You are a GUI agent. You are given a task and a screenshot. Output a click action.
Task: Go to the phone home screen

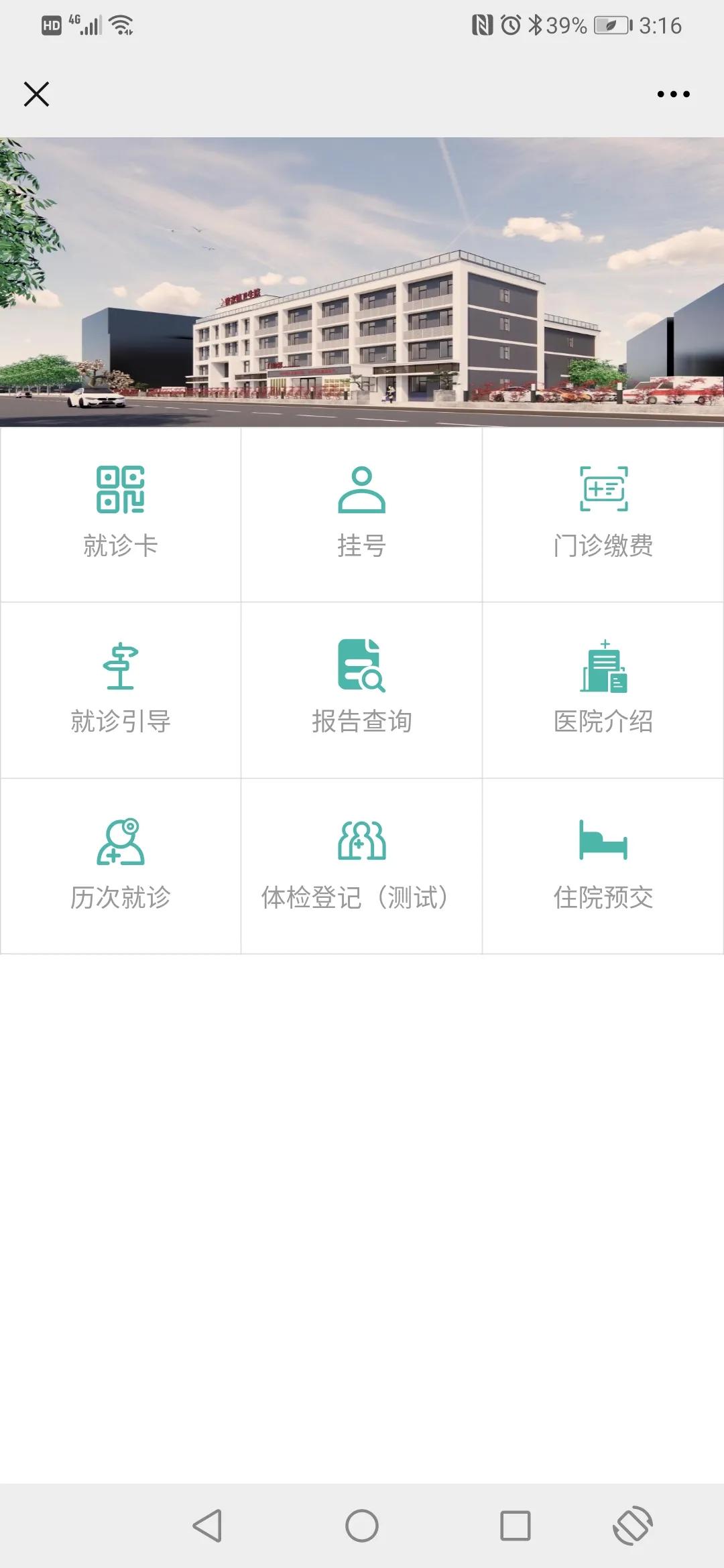[362, 1526]
